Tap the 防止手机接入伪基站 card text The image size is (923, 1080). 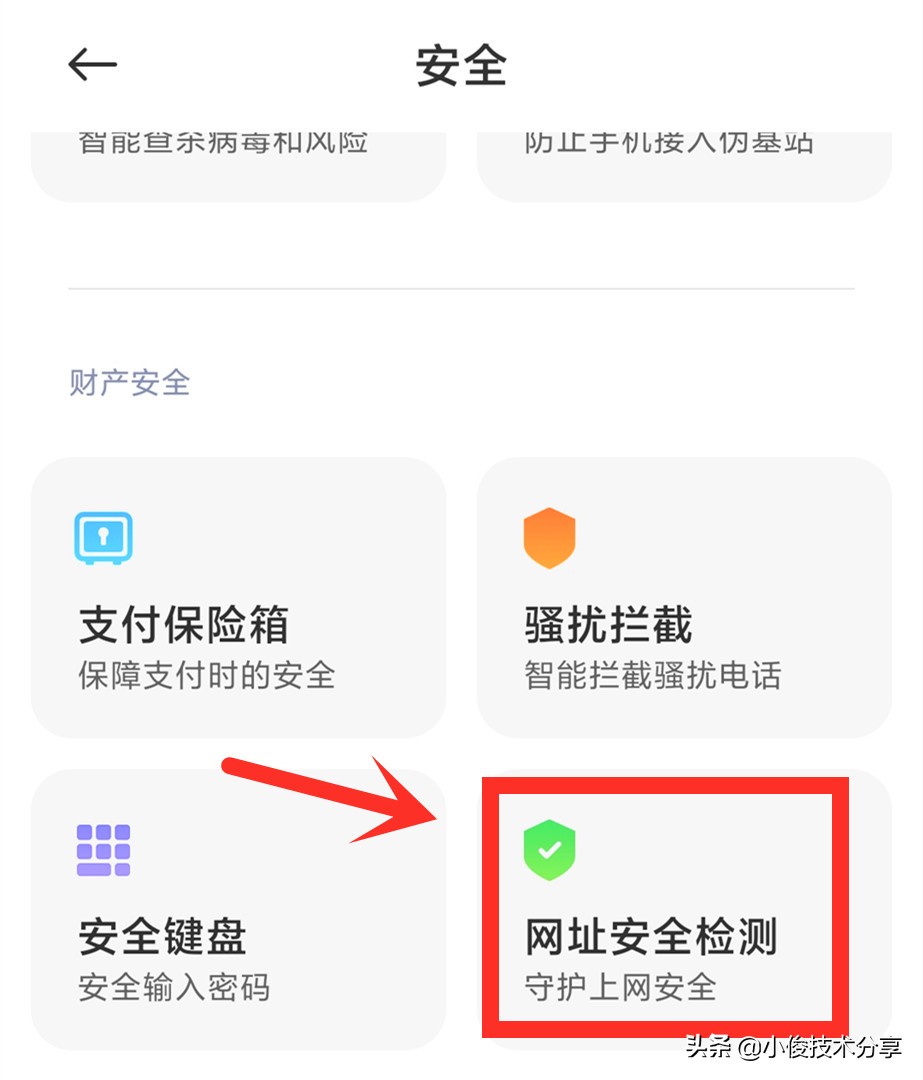click(x=670, y=142)
